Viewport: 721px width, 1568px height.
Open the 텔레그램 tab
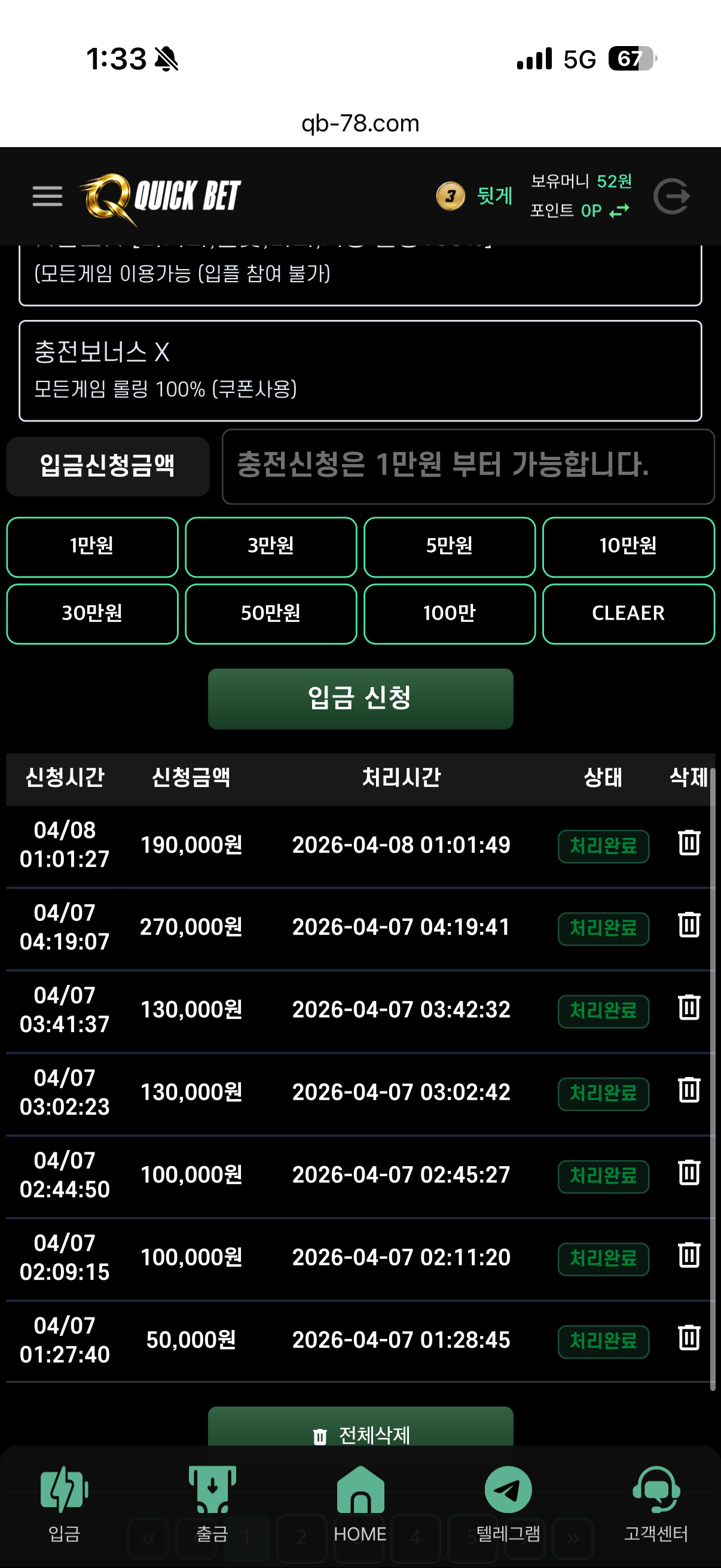[x=508, y=1503]
